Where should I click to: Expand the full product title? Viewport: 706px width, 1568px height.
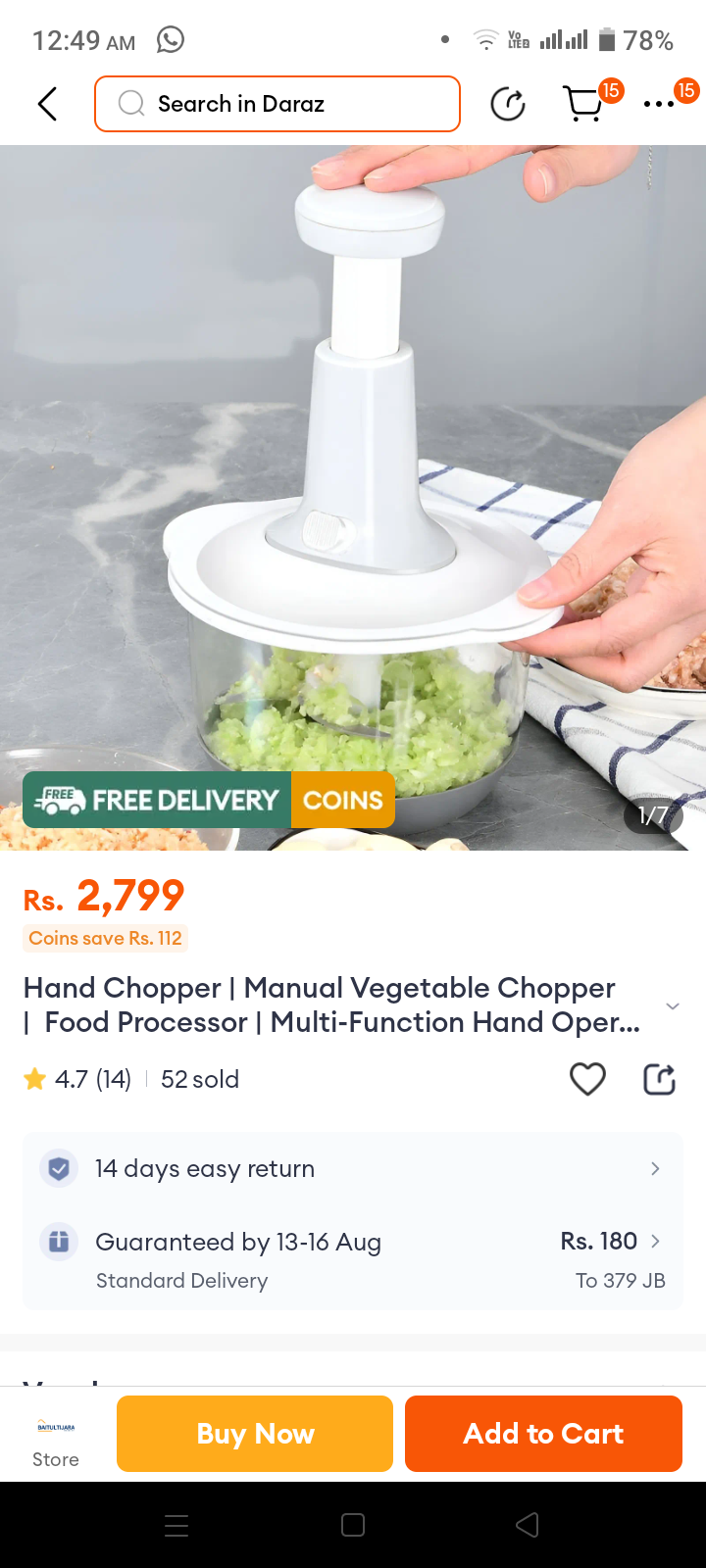(673, 1006)
